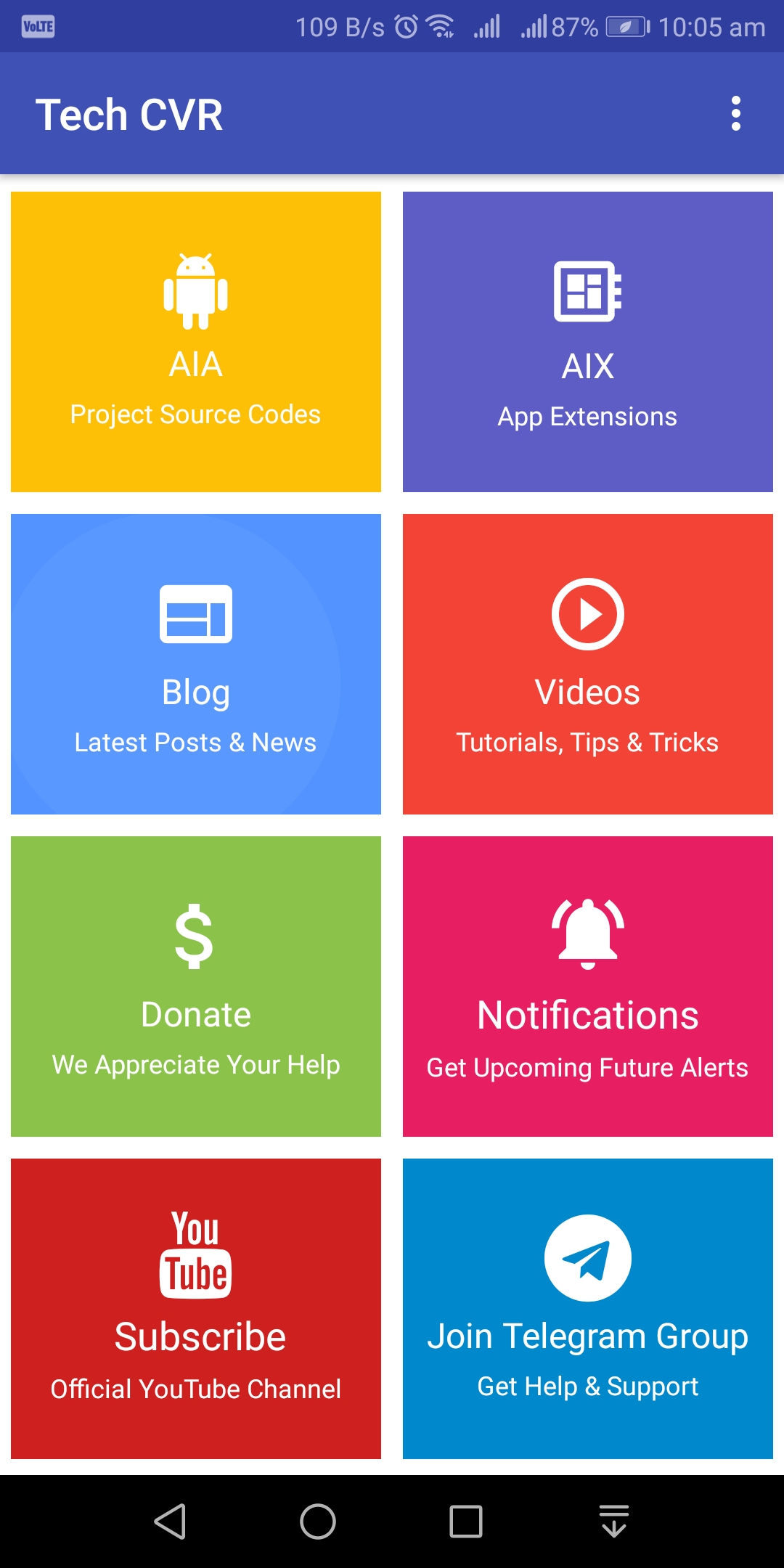Open Videos tutorials, tips and tricks
784x1568 pixels.
pyautogui.click(x=588, y=664)
